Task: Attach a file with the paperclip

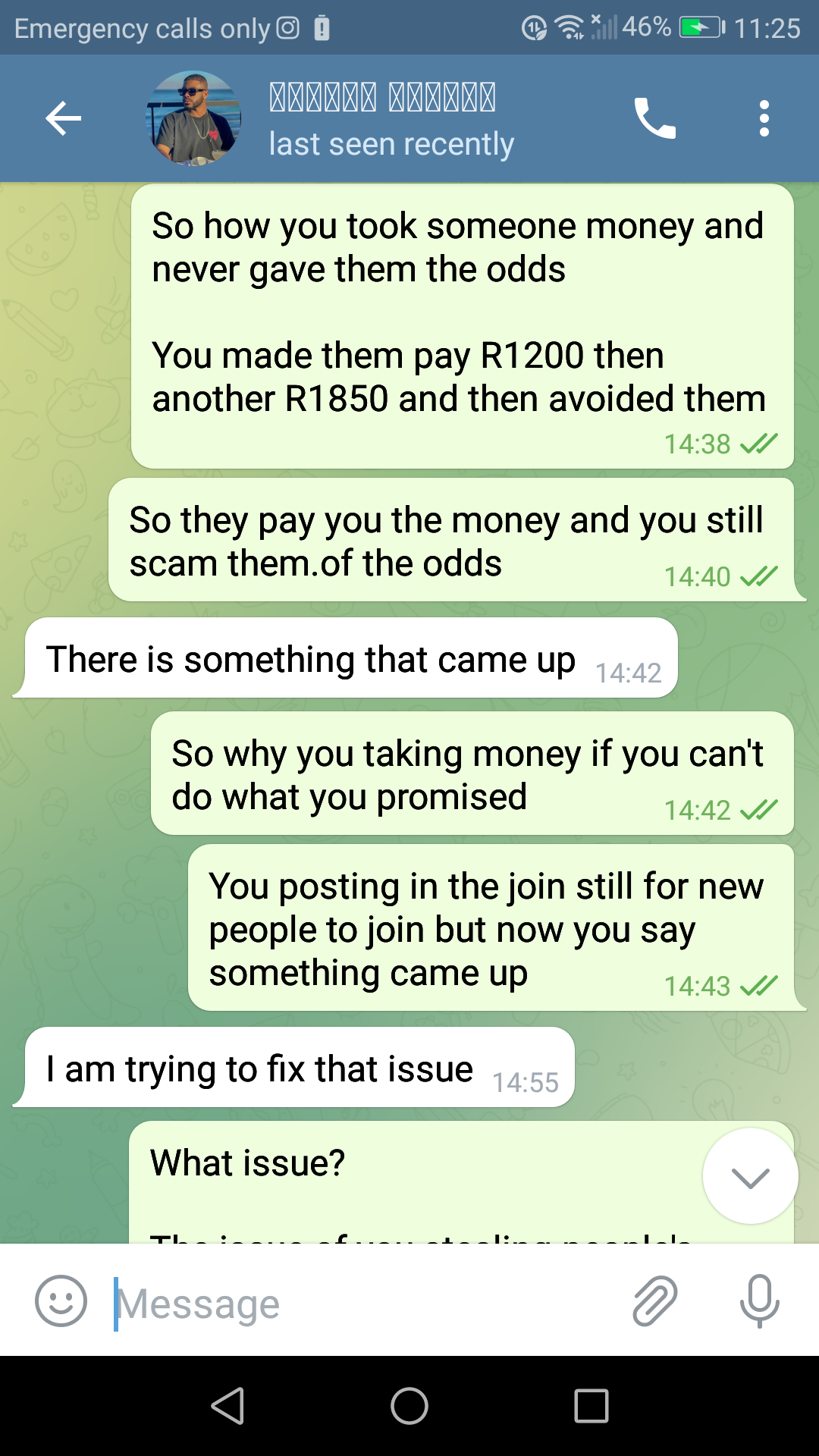Action: [x=654, y=1301]
